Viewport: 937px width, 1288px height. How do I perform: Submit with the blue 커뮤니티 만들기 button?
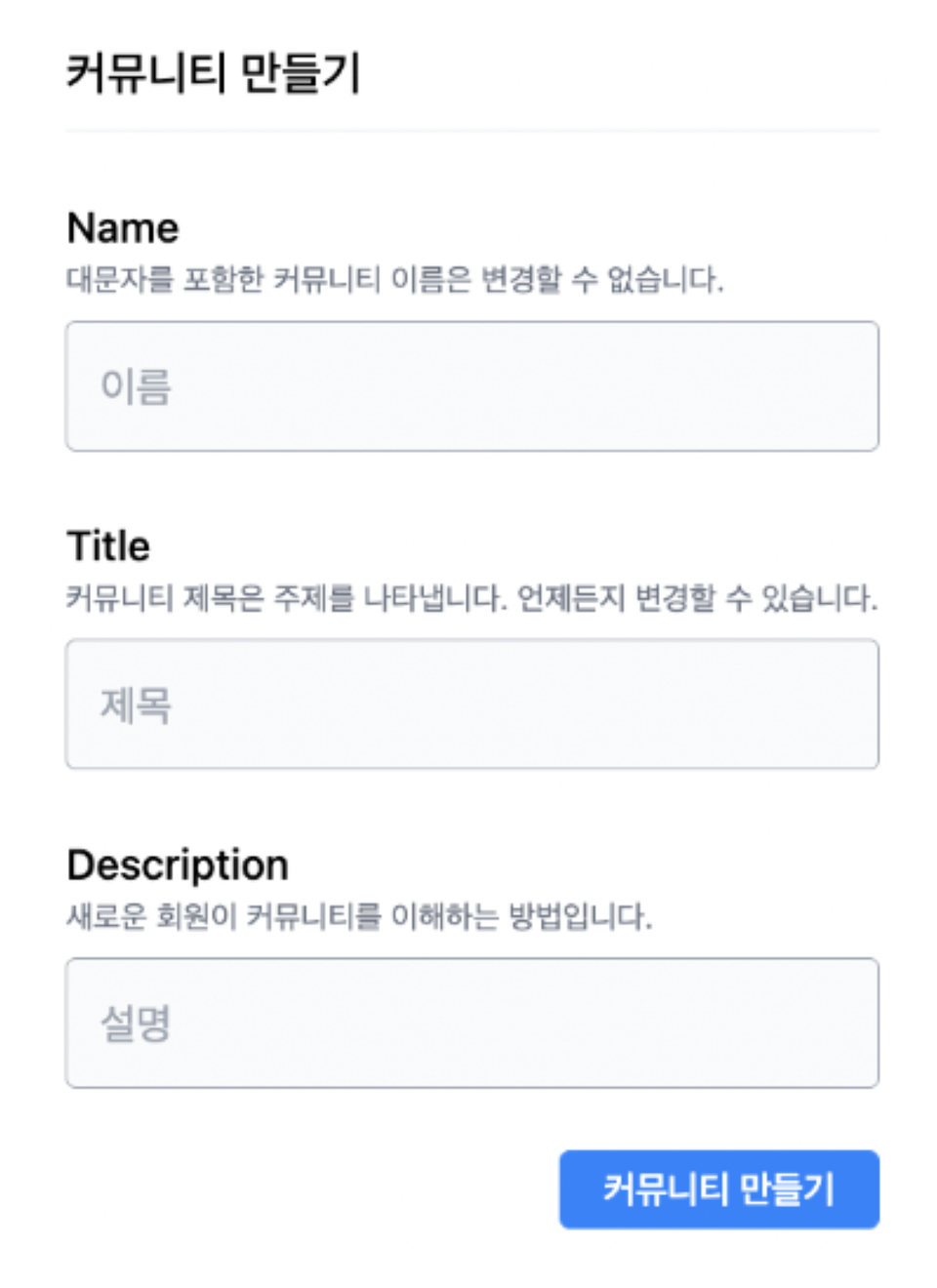718,1188
